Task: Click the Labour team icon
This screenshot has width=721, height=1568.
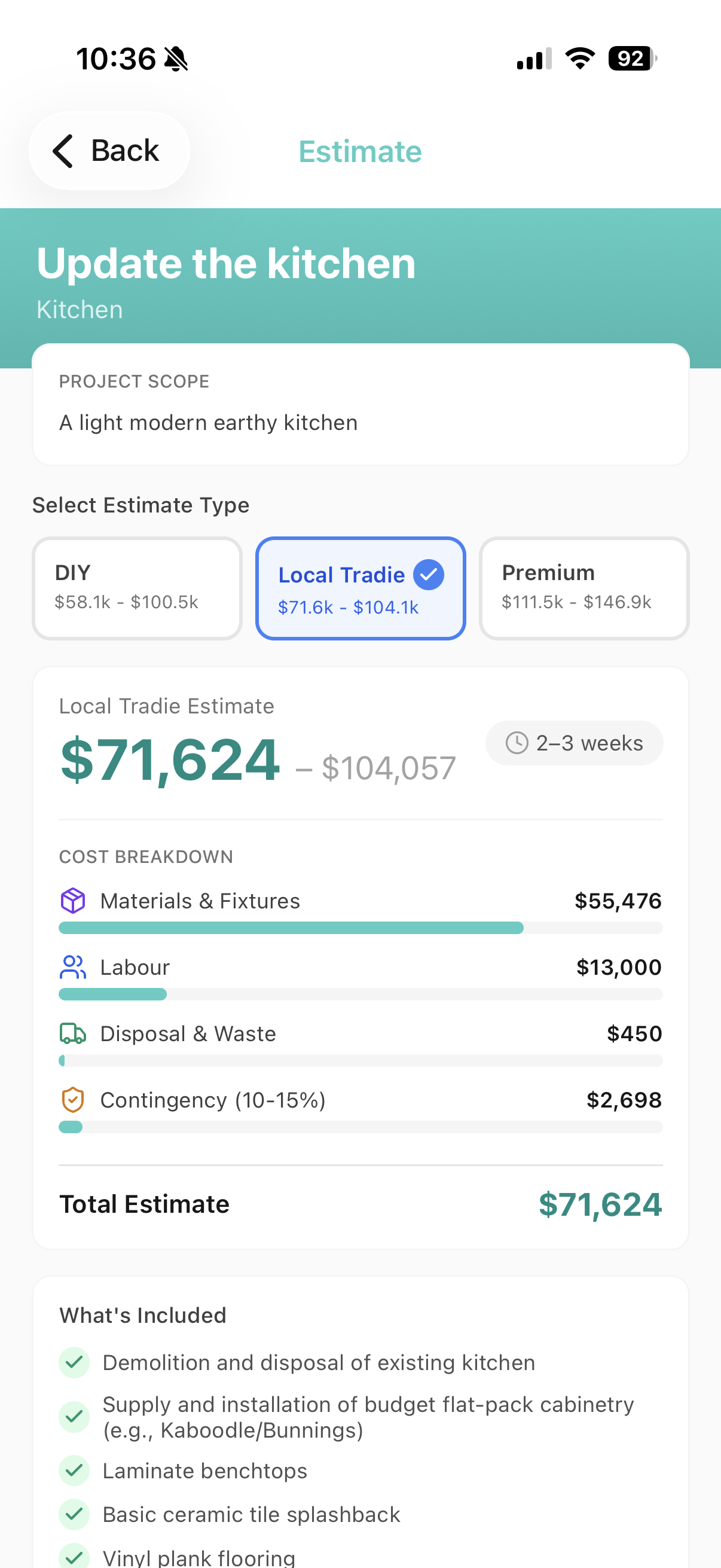Action: [x=72, y=966]
